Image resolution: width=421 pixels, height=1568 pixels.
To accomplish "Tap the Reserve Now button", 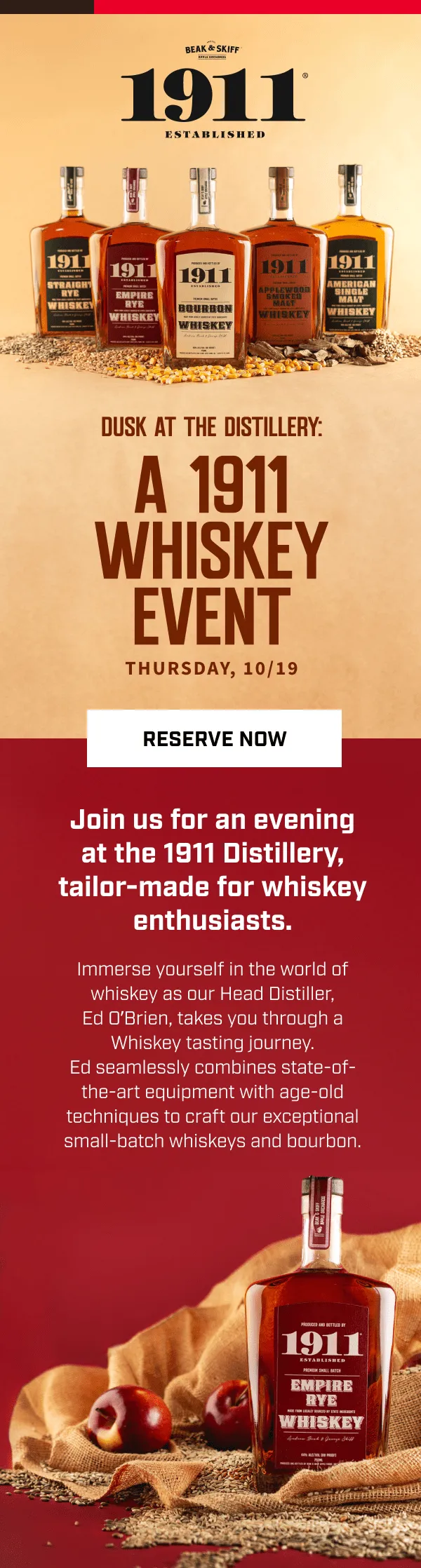I will pos(214,738).
